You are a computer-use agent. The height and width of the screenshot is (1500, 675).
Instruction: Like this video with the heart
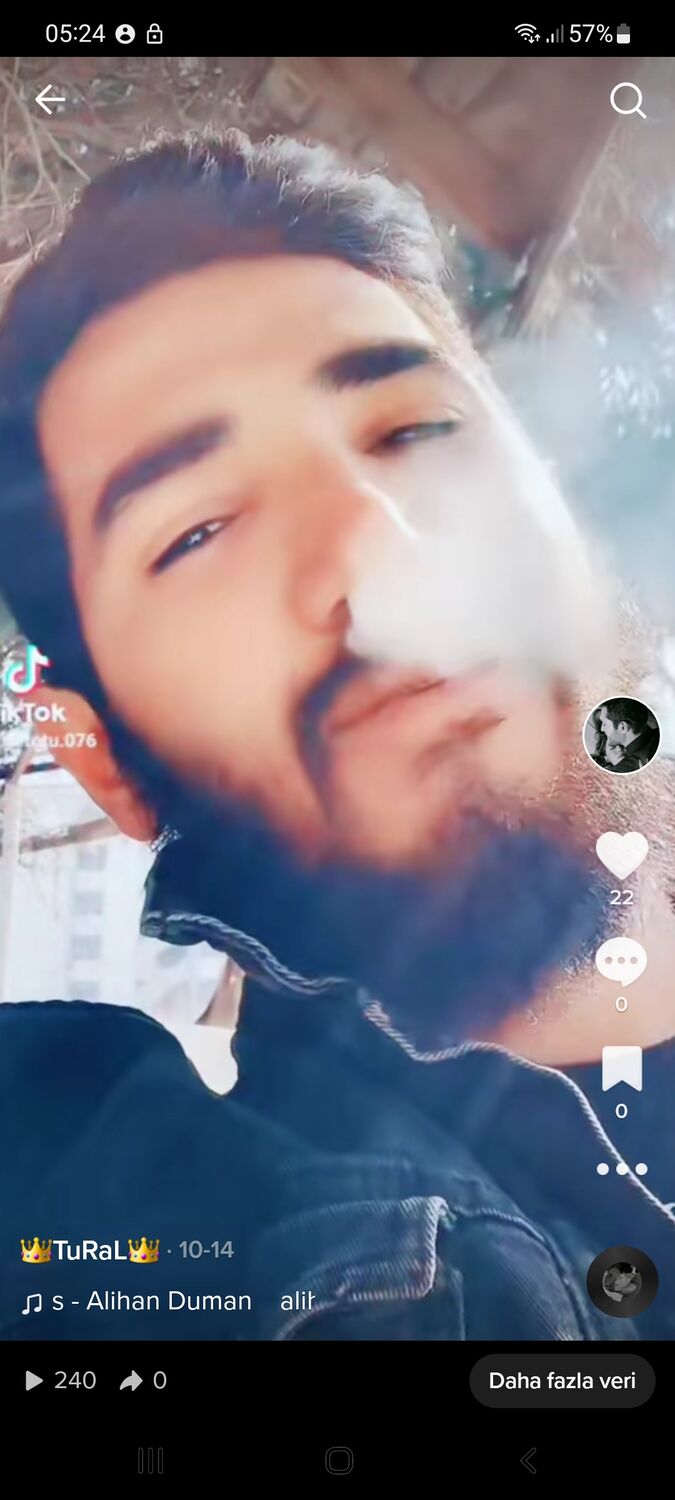(x=621, y=856)
